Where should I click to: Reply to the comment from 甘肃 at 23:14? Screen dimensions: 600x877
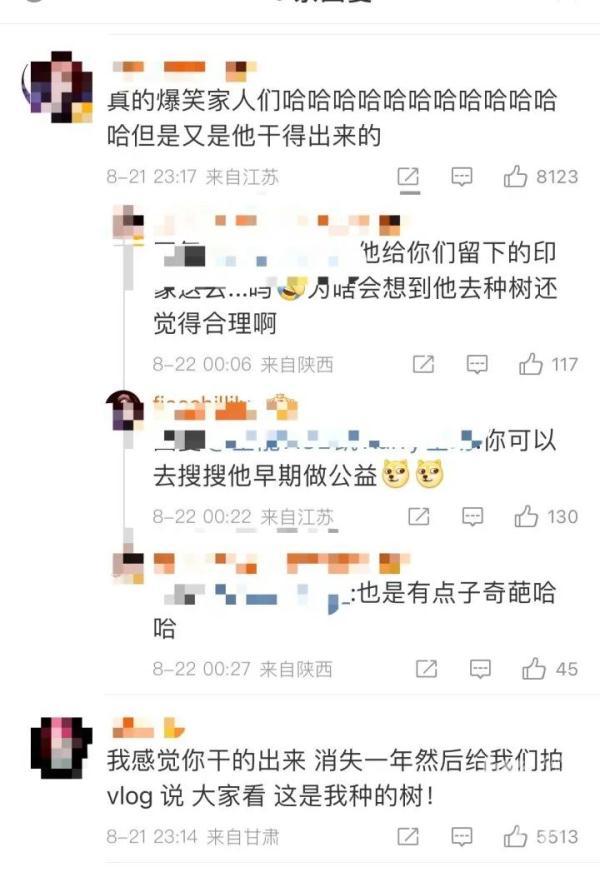click(x=462, y=836)
